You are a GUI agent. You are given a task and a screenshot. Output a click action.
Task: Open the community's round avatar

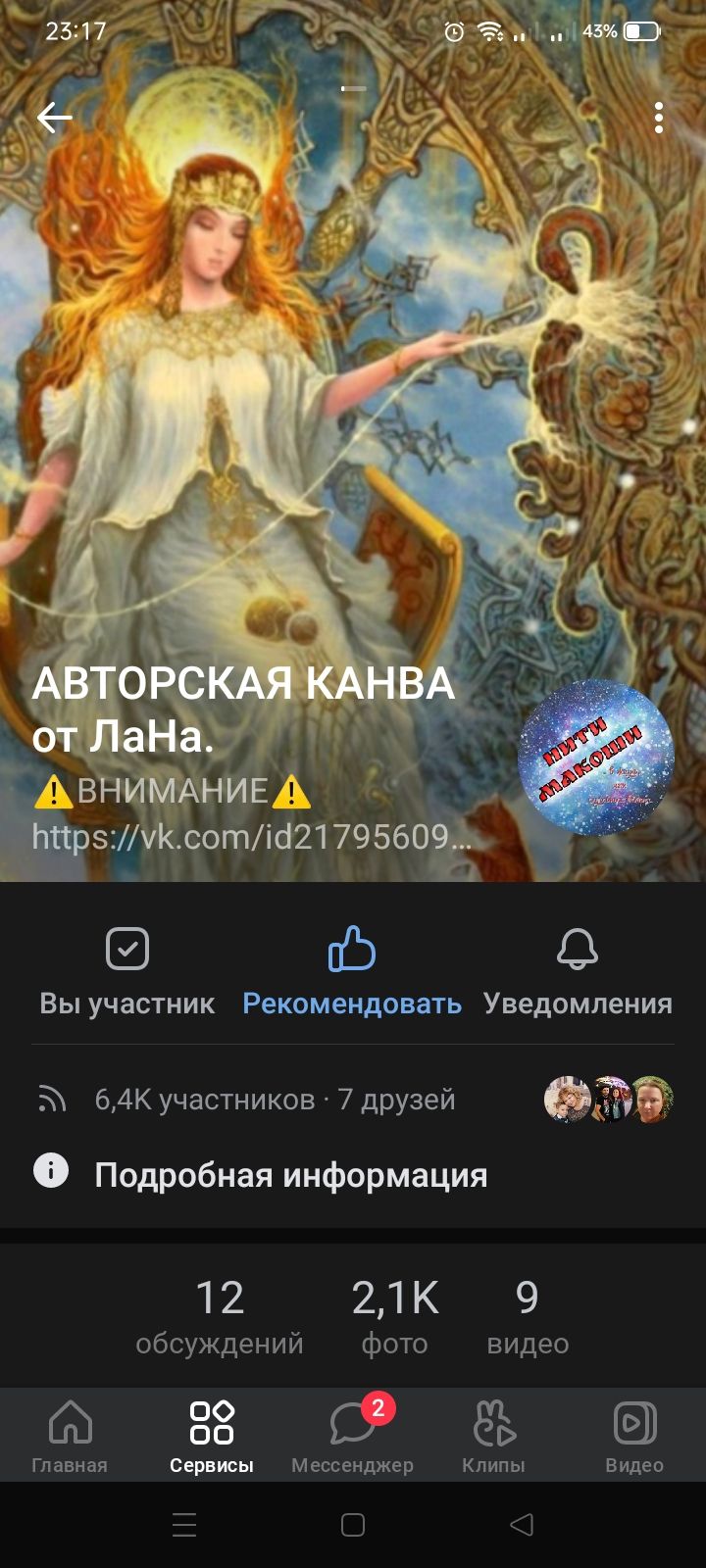595,757
